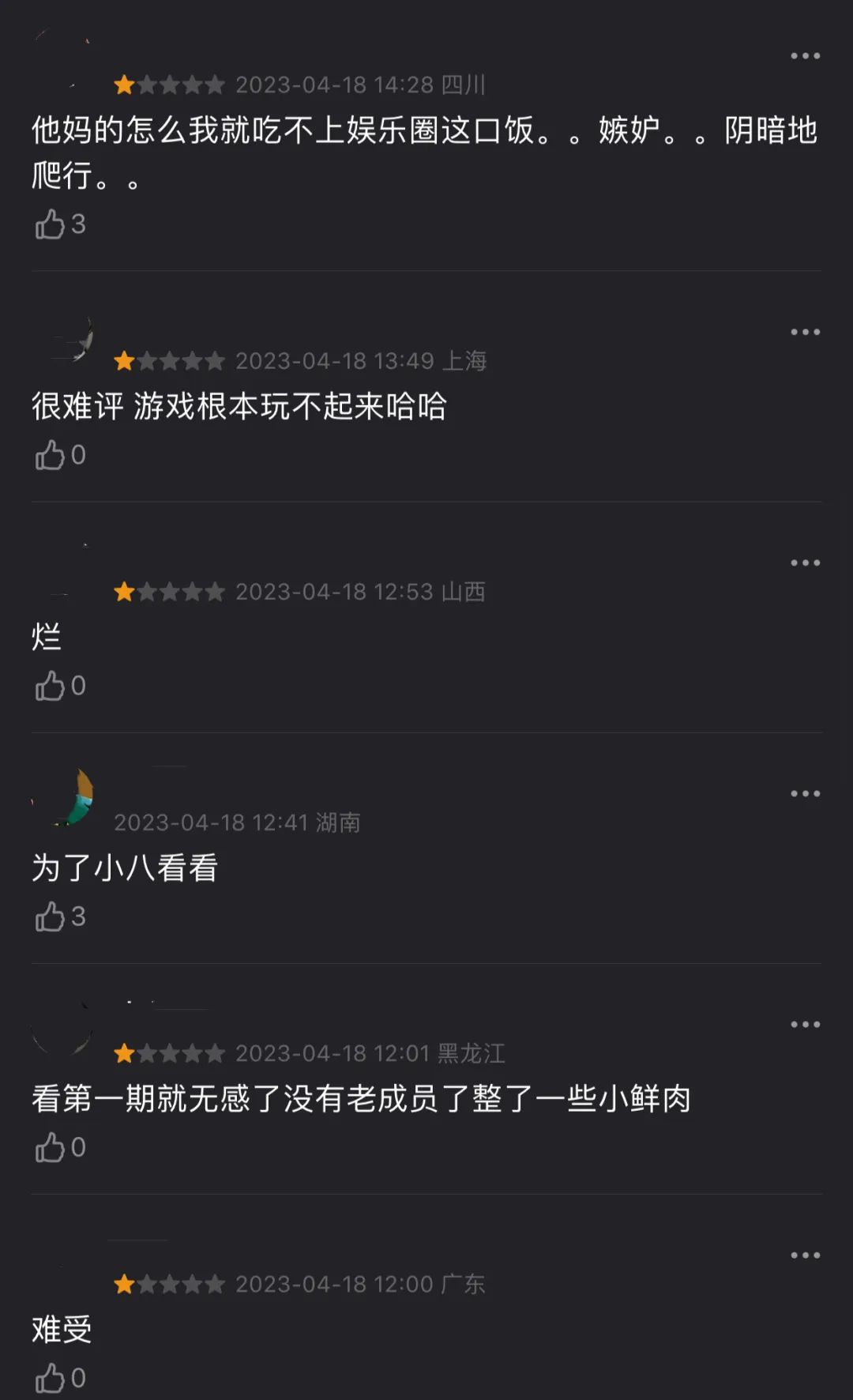The height and width of the screenshot is (1400, 853).
Task: Like the Sichuan review posted at 14:28
Action: [51, 224]
